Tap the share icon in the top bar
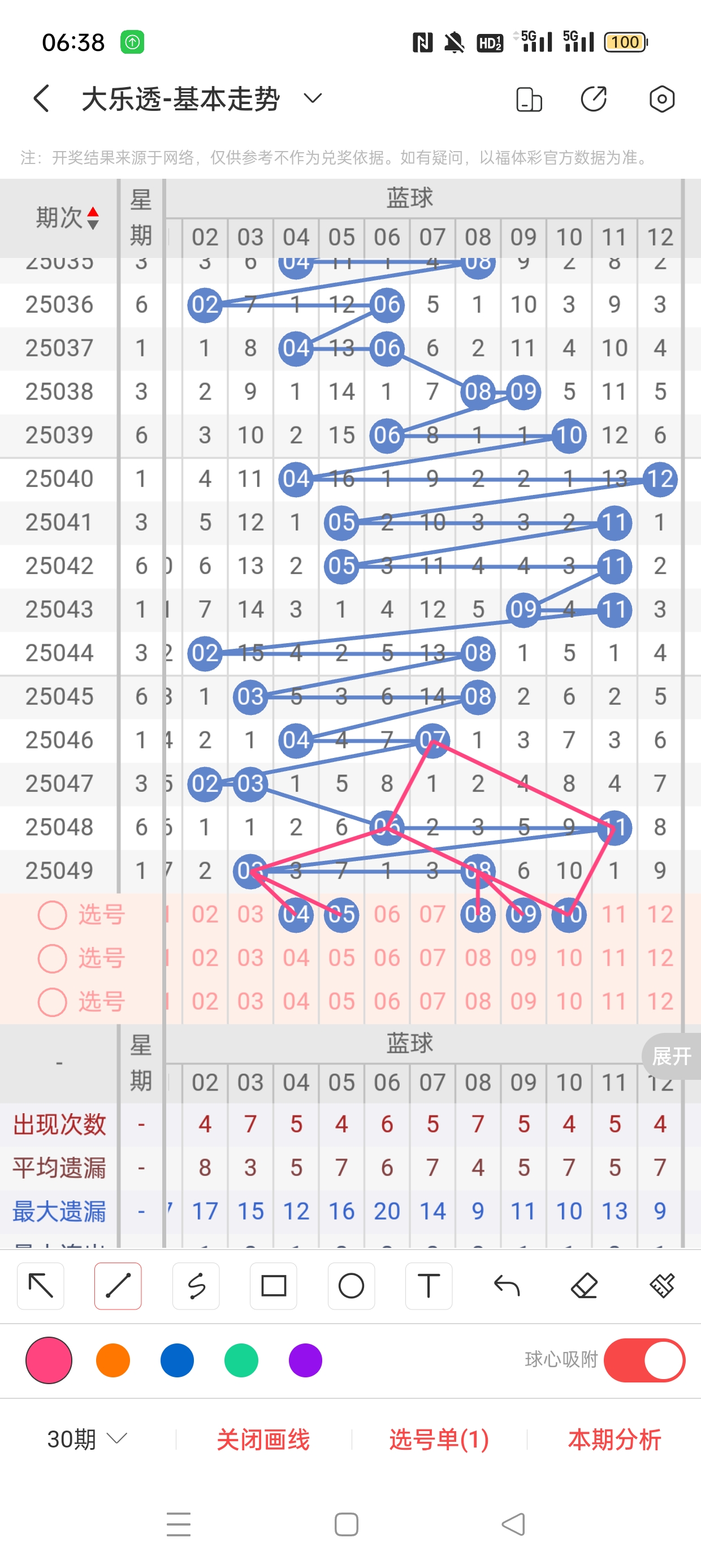 tap(593, 99)
